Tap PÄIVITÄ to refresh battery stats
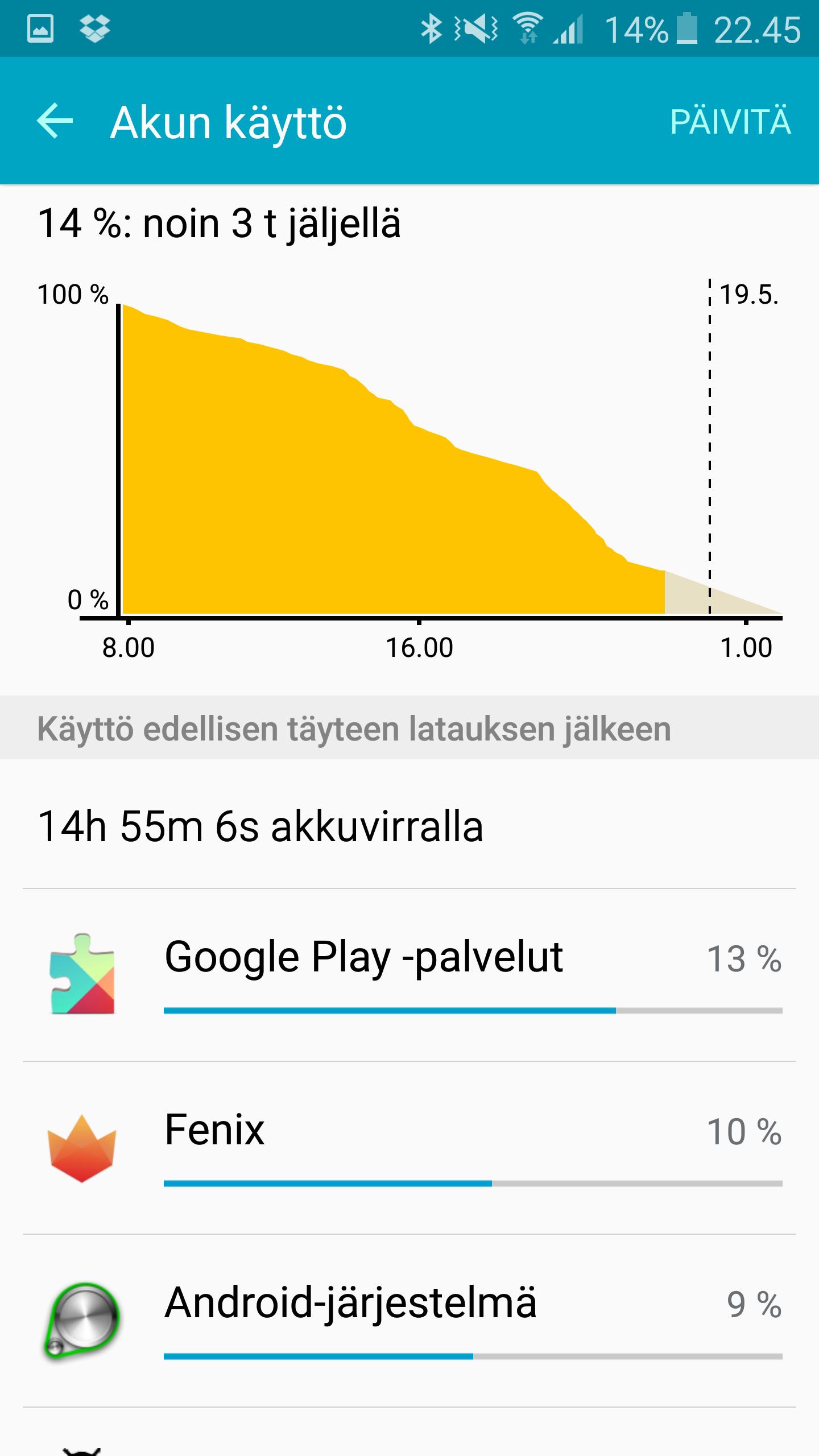Image resolution: width=819 pixels, height=1456 pixels. tap(730, 121)
